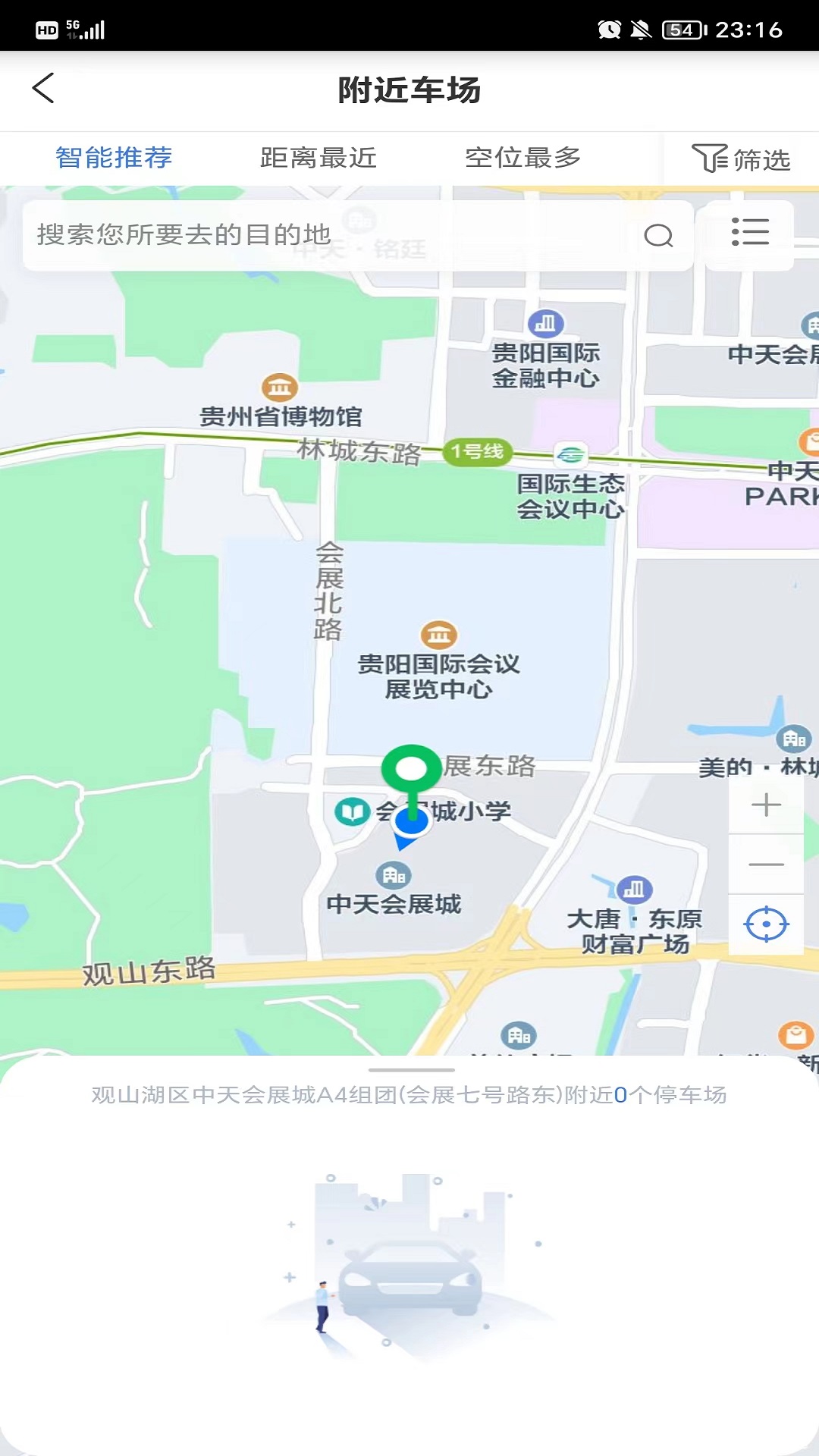This screenshot has width=819, height=1456.
Task: Switch to the 空位最多 tab
Action: (523, 158)
